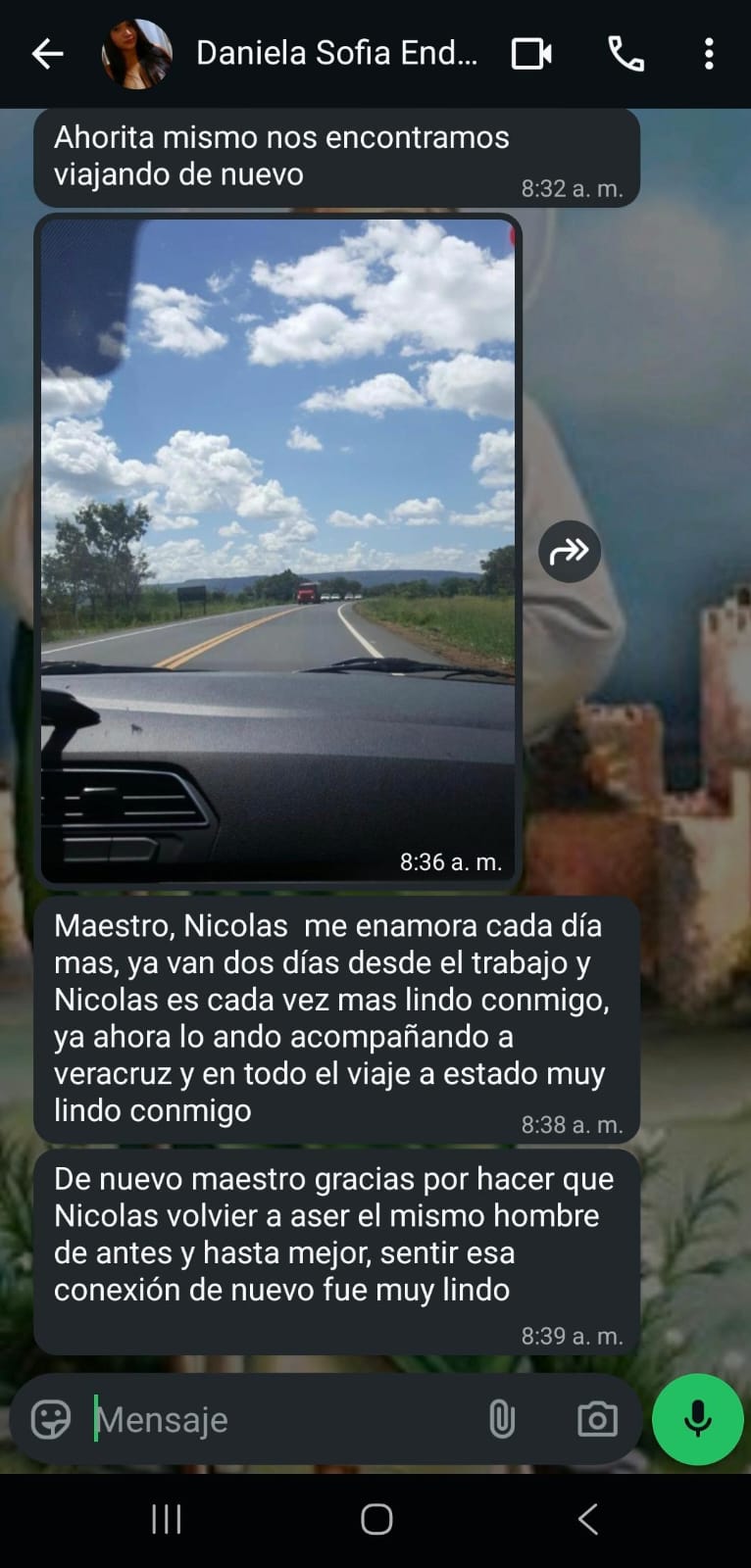Open Daniela Sofia's contact info
Viewport: 751px width, 1568px height.
tap(336, 53)
